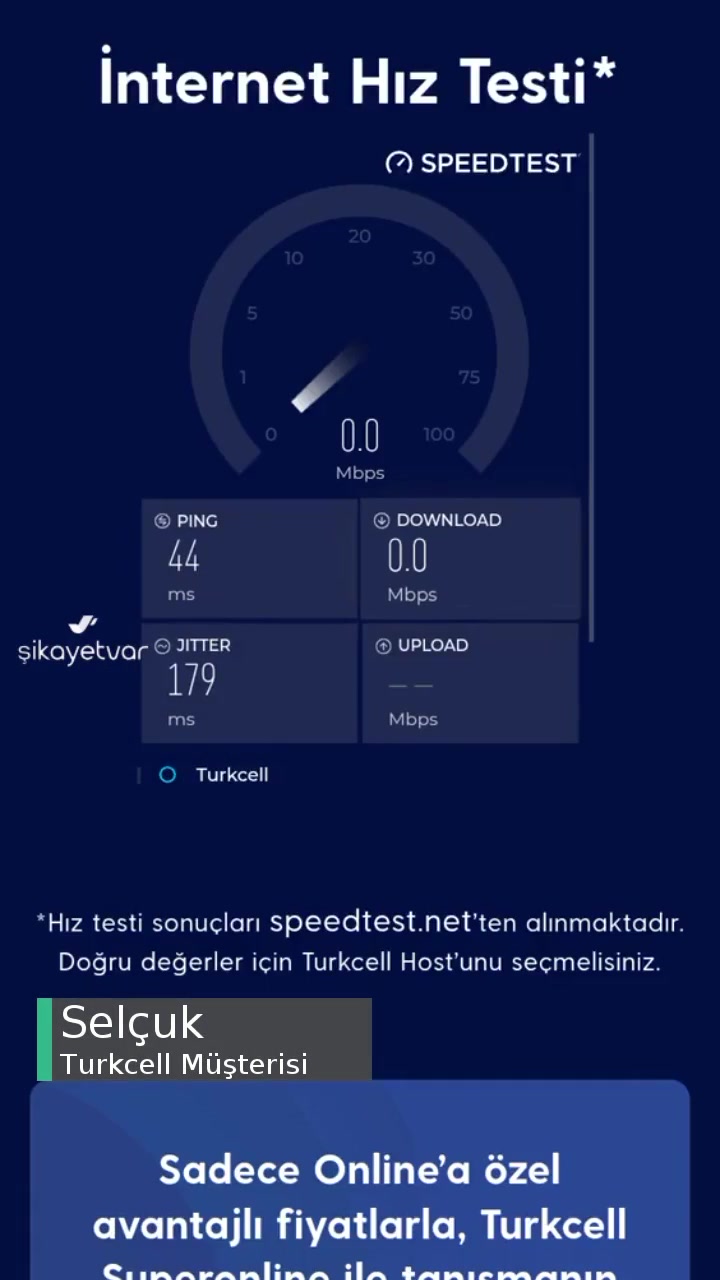
Task: Click the 50 mark on the speed gauge
Action: (x=462, y=313)
